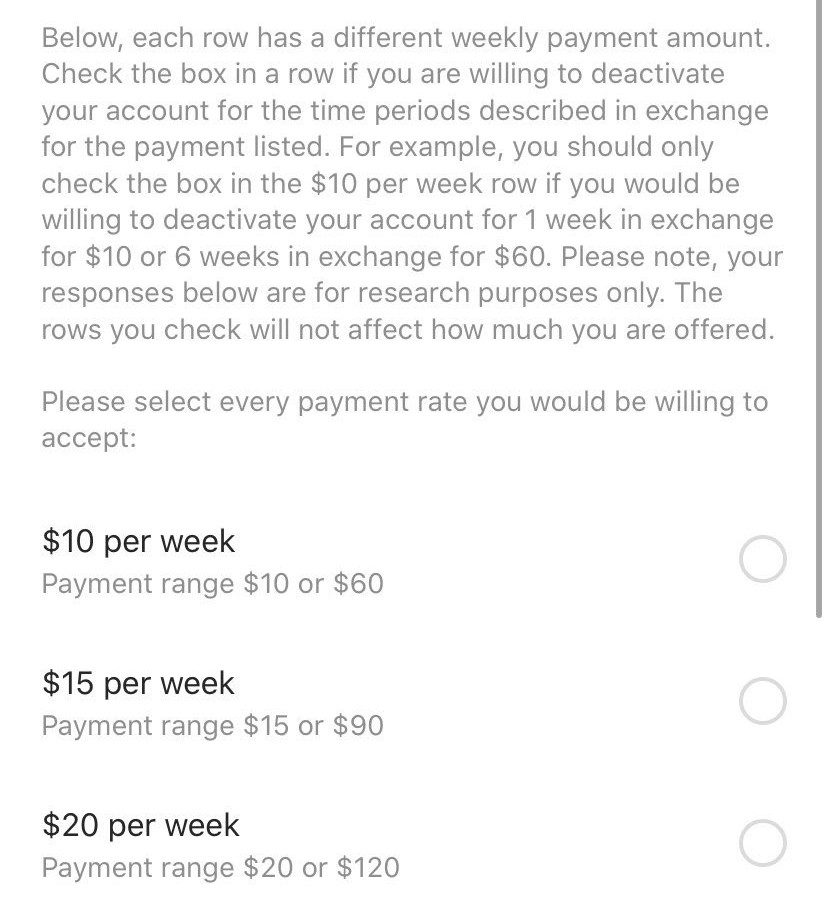Check the $10 per week option
Screen dimensions: 828x908
click(762, 559)
